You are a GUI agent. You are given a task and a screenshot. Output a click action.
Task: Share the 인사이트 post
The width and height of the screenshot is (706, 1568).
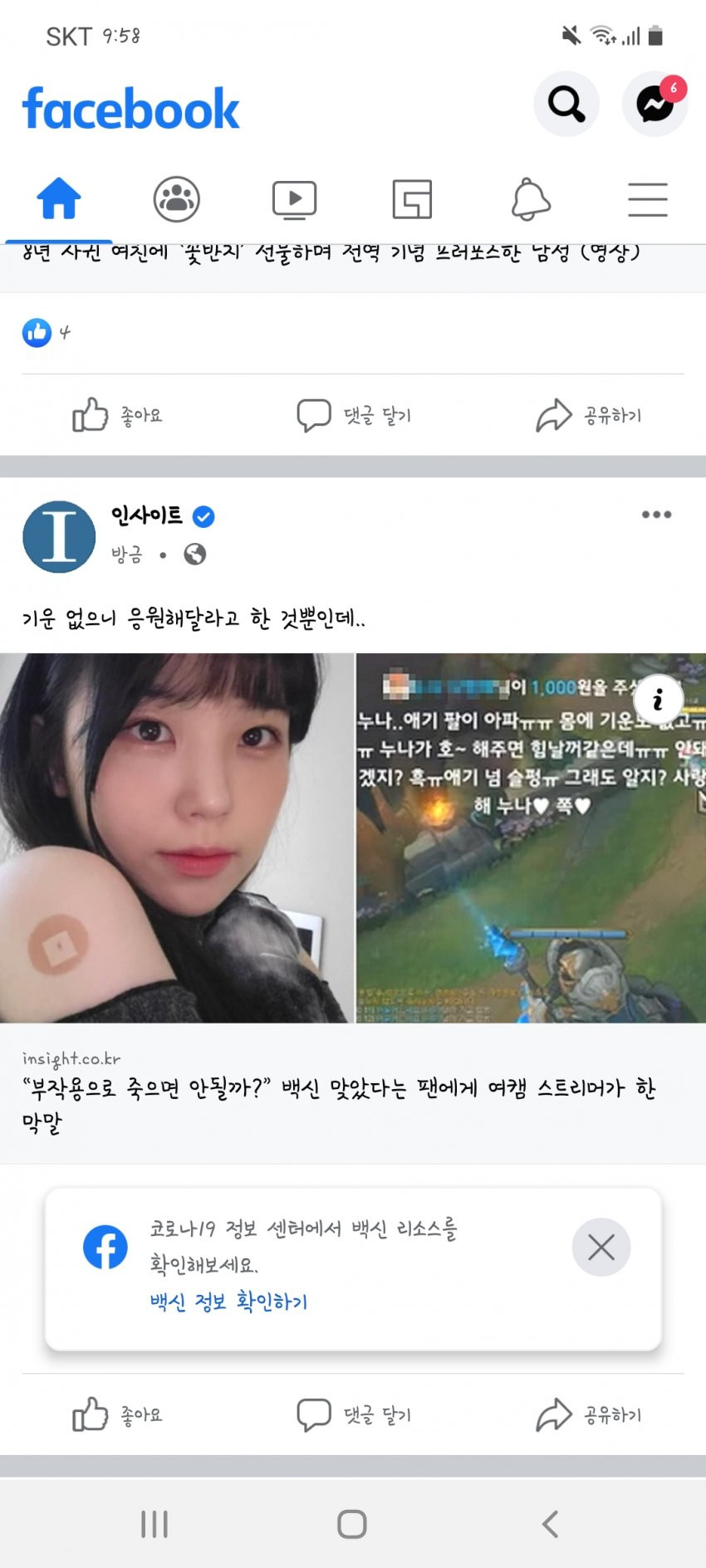[x=590, y=1414]
